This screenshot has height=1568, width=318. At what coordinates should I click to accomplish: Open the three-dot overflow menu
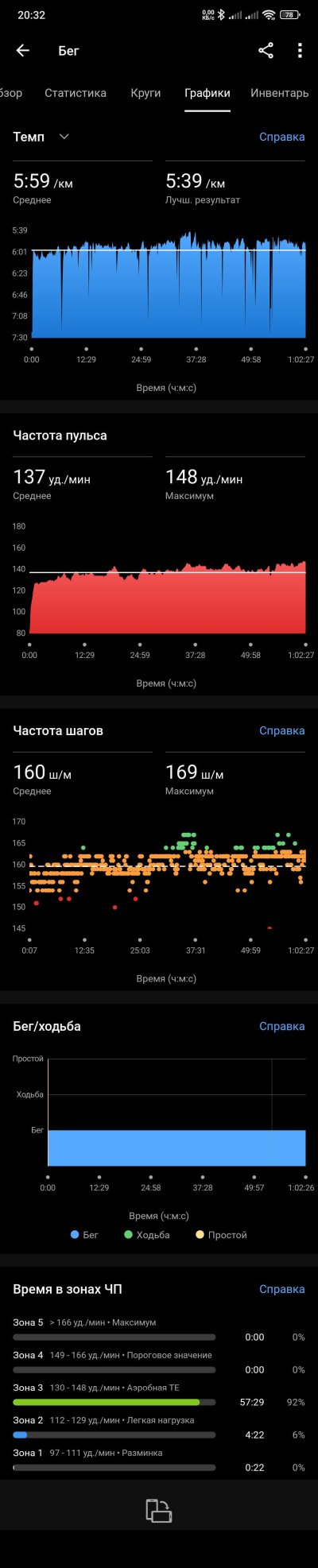point(300,51)
